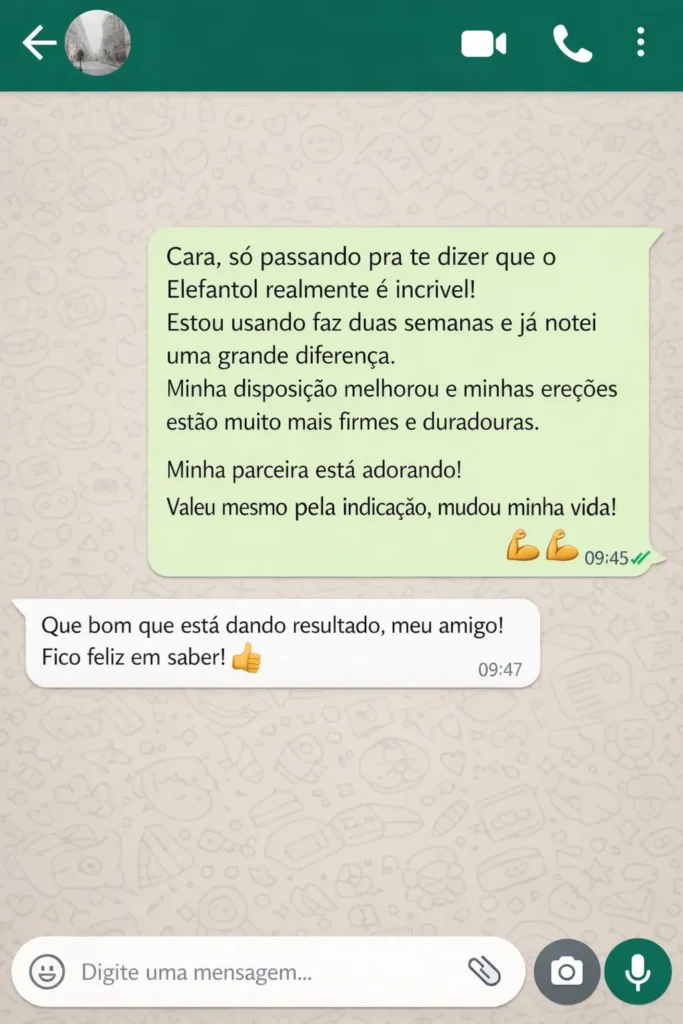Open the contact's profile picture
The width and height of the screenshot is (683, 1024).
(x=97, y=43)
